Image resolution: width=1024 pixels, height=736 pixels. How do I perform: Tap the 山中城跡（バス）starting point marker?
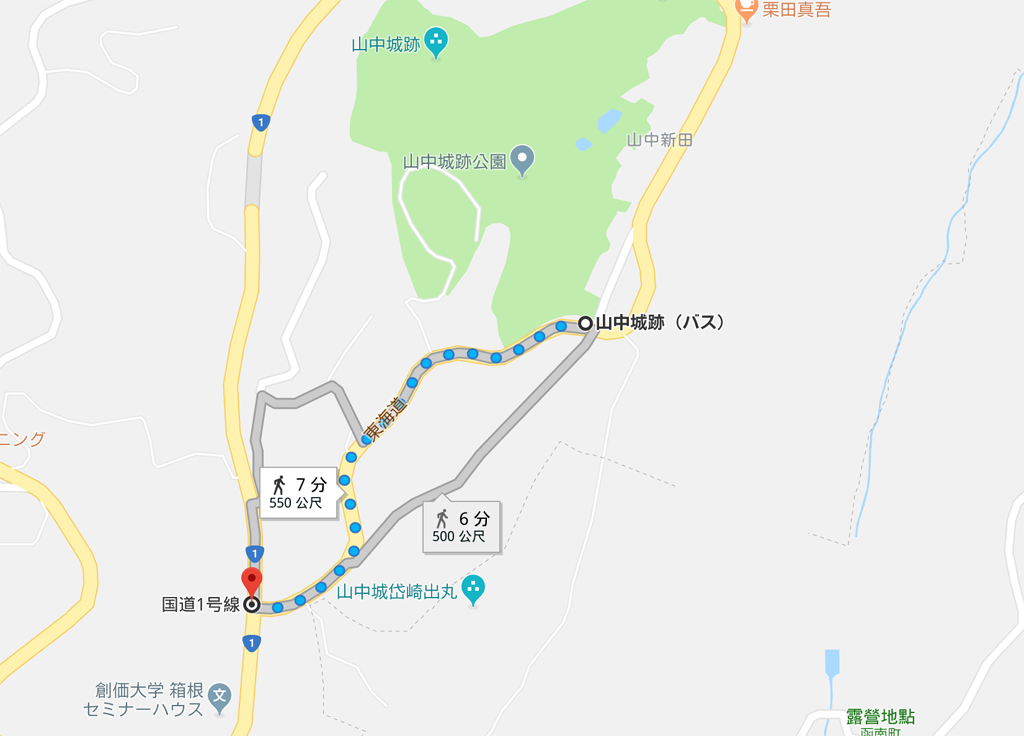(585, 323)
